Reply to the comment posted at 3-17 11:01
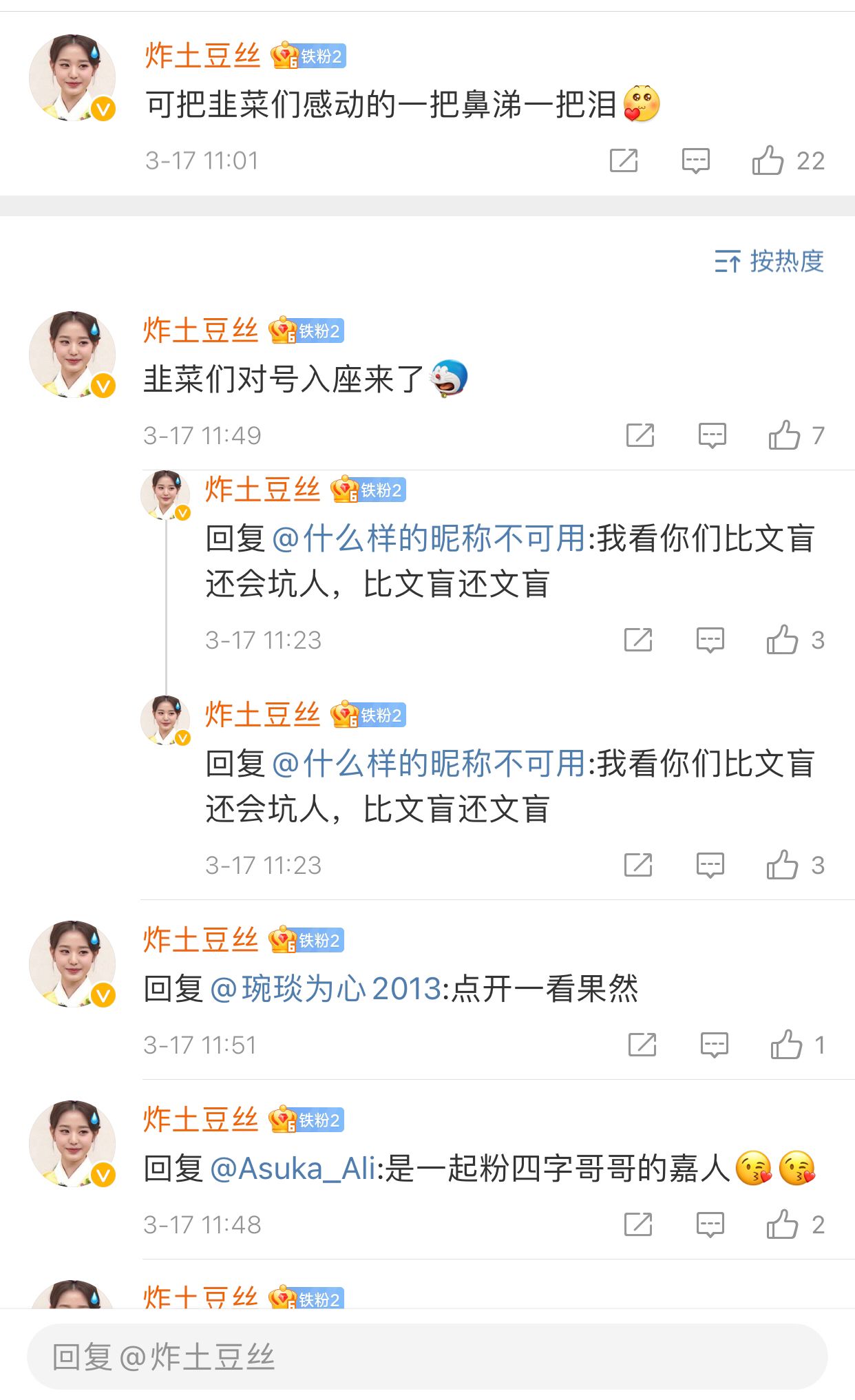Viewport: 855px width, 1400px height. click(x=695, y=161)
